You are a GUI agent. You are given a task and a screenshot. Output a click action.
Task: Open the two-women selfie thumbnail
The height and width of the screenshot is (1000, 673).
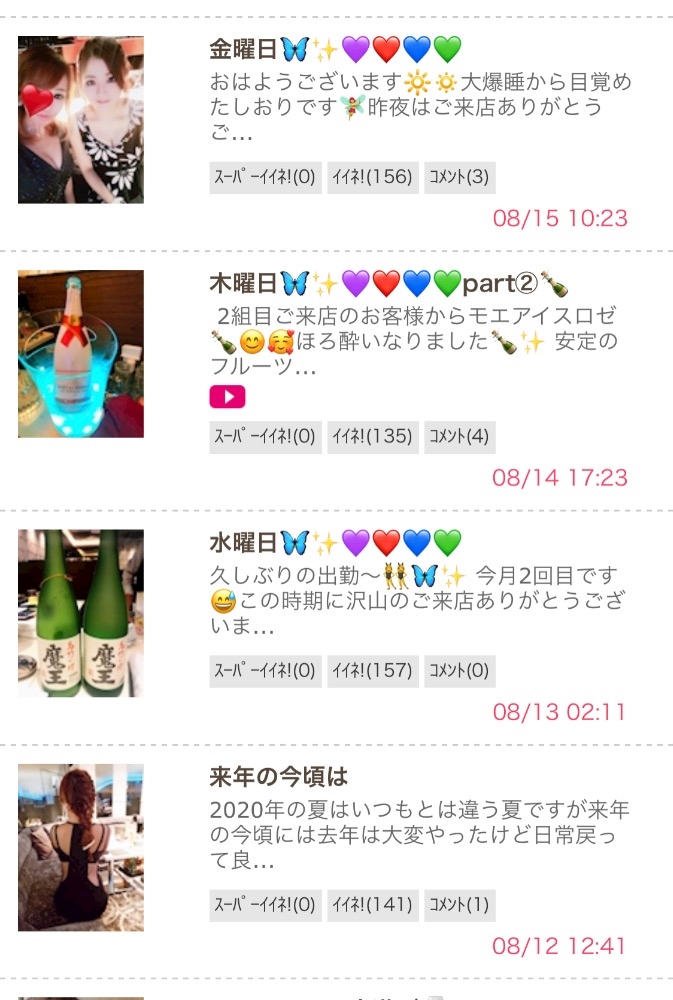click(81, 120)
